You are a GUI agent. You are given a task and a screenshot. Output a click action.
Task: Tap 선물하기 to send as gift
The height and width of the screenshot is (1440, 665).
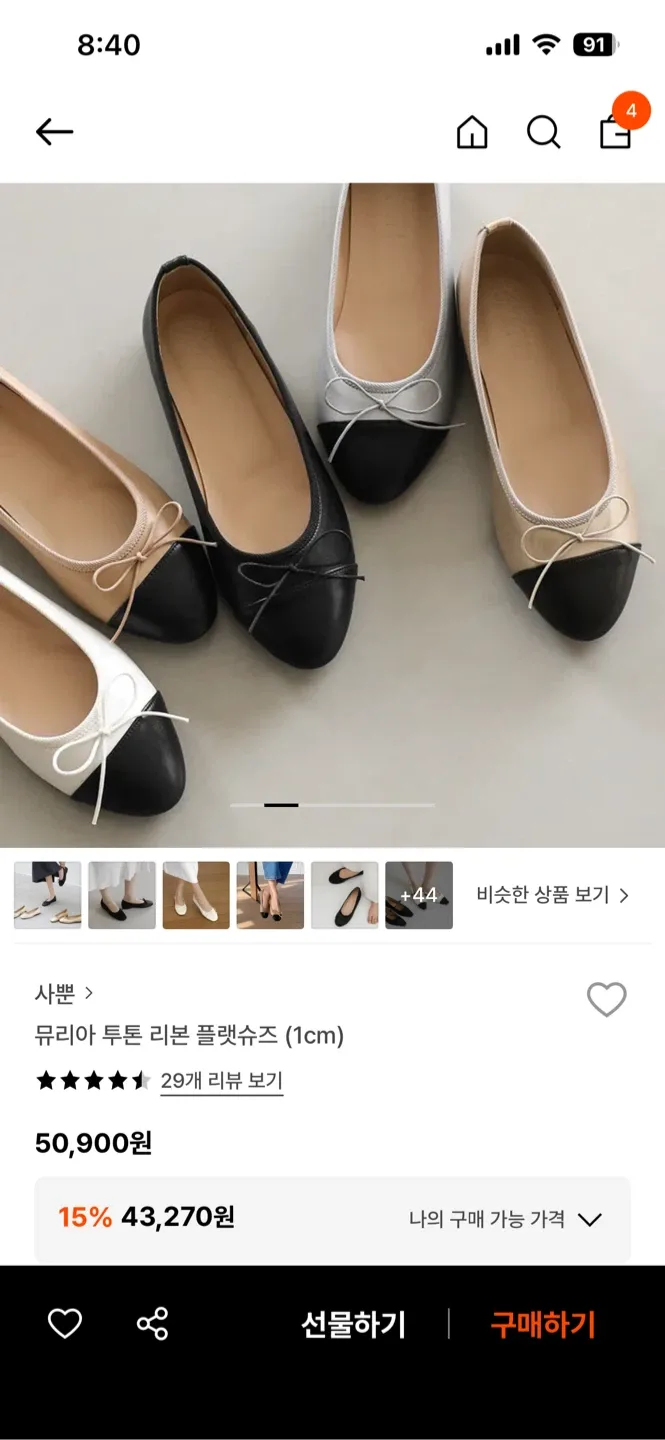point(353,1325)
